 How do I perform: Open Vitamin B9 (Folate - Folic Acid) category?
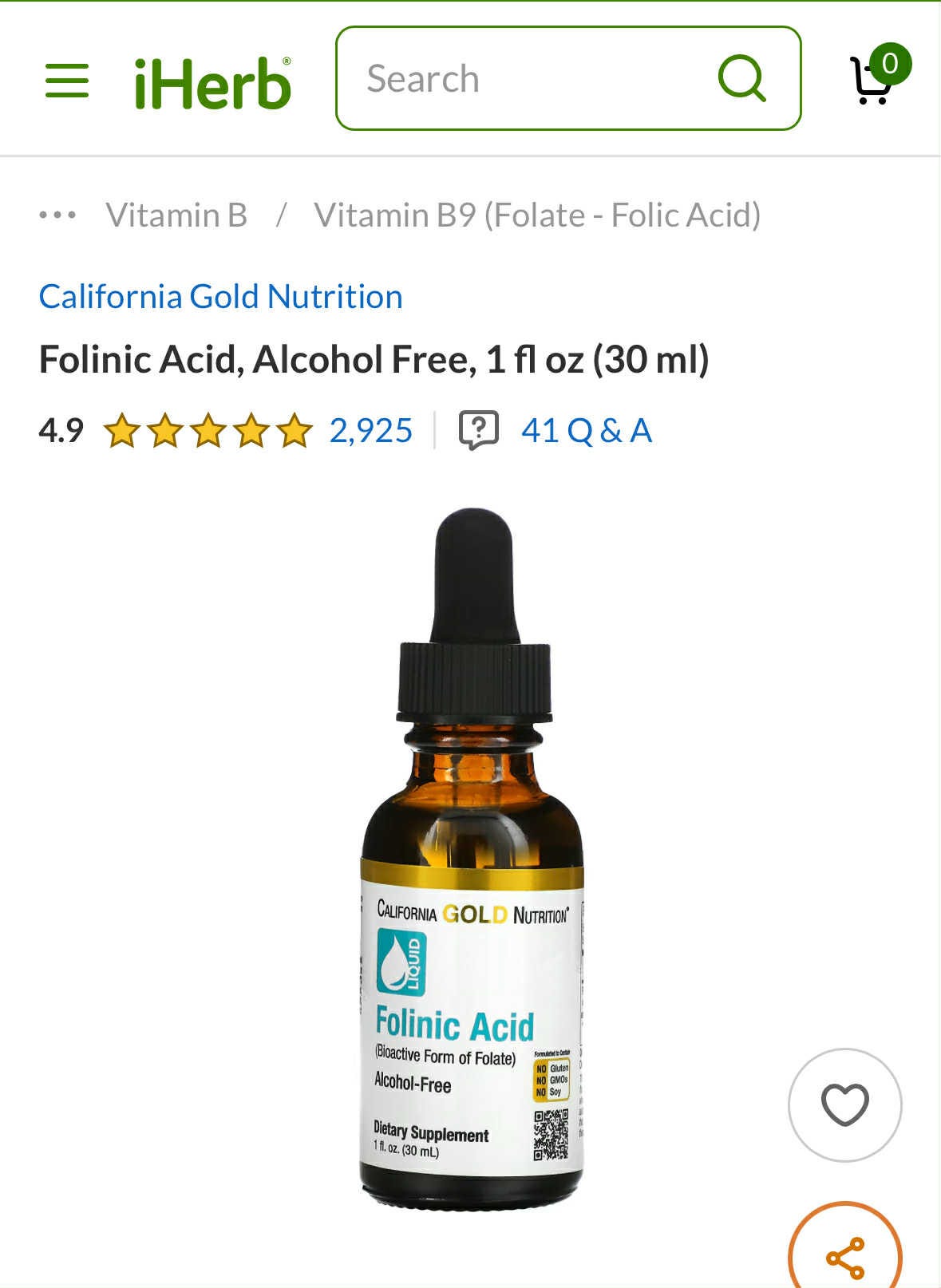pyautogui.click(x=537, y=215)
